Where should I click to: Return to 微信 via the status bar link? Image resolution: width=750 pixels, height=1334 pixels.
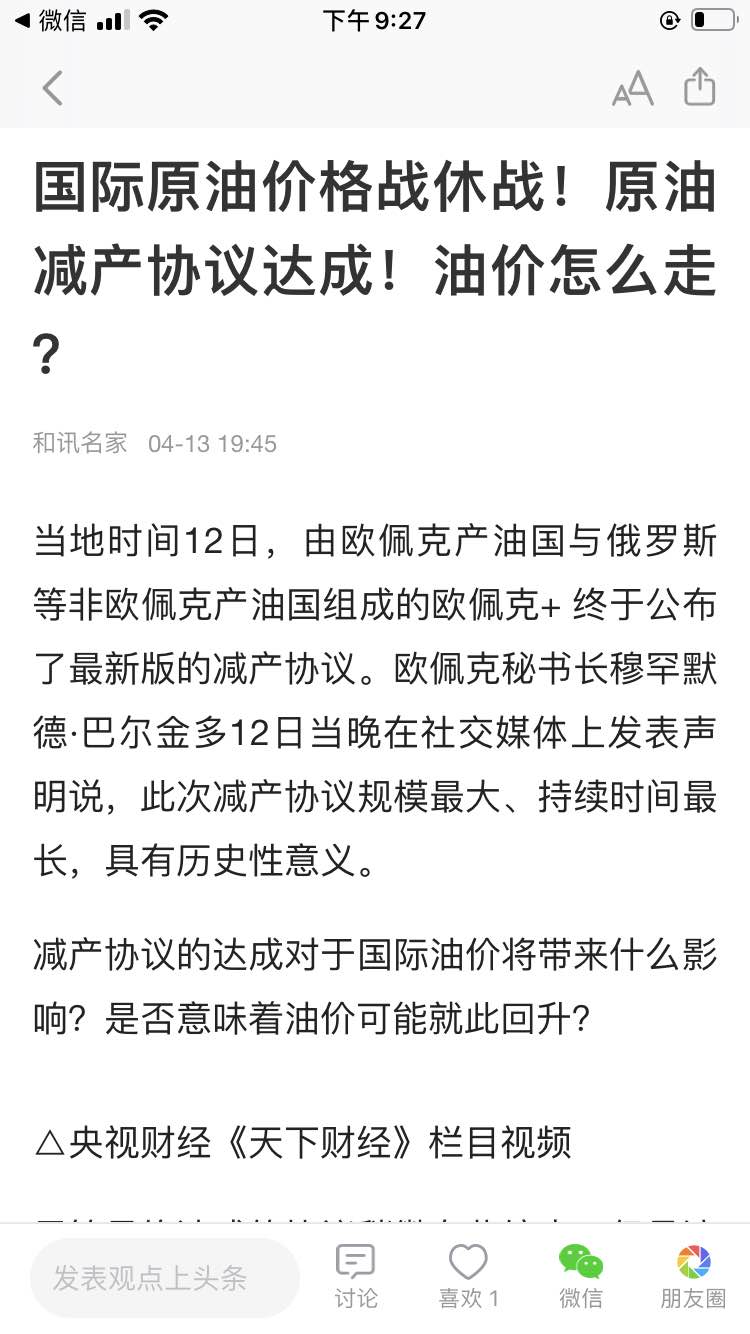(50, 21)
